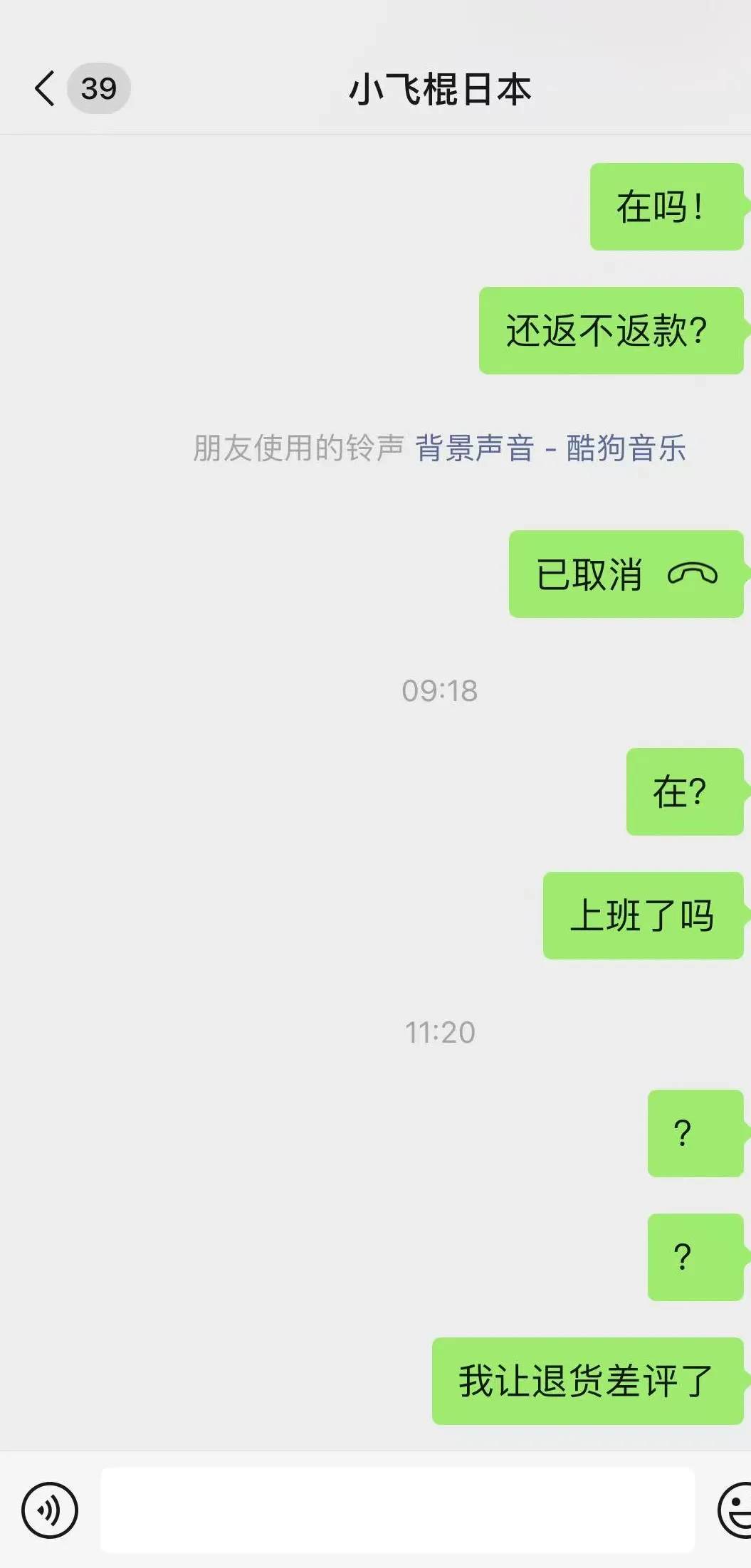Viewport: 751px width, 1568px height.
Task: Tap the unread count badge showing 39
Action: pyautogui.click(x=100, y=88)
